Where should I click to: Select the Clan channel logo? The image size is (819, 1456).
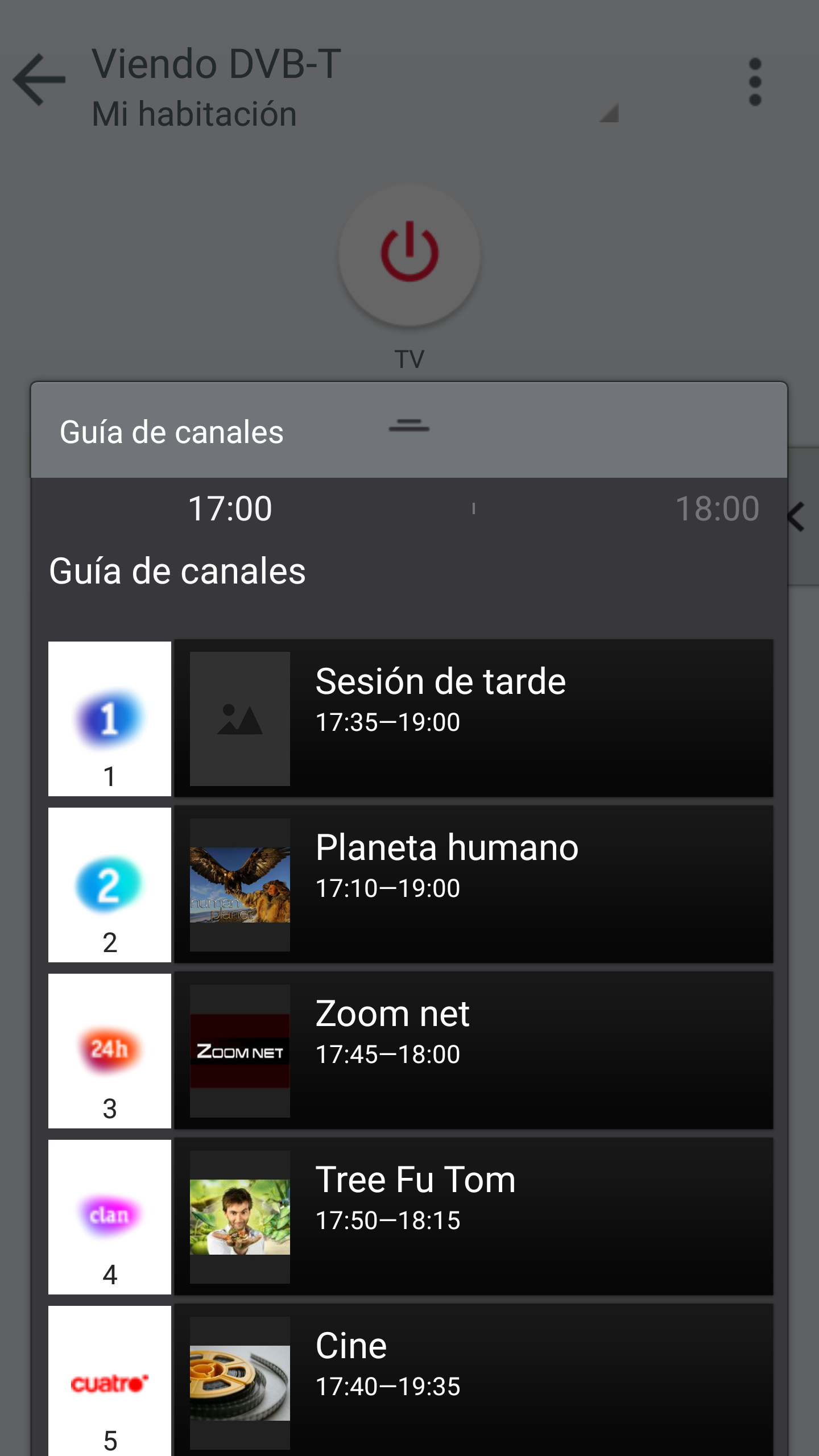pyautogui.click(x=110, y=1217)
